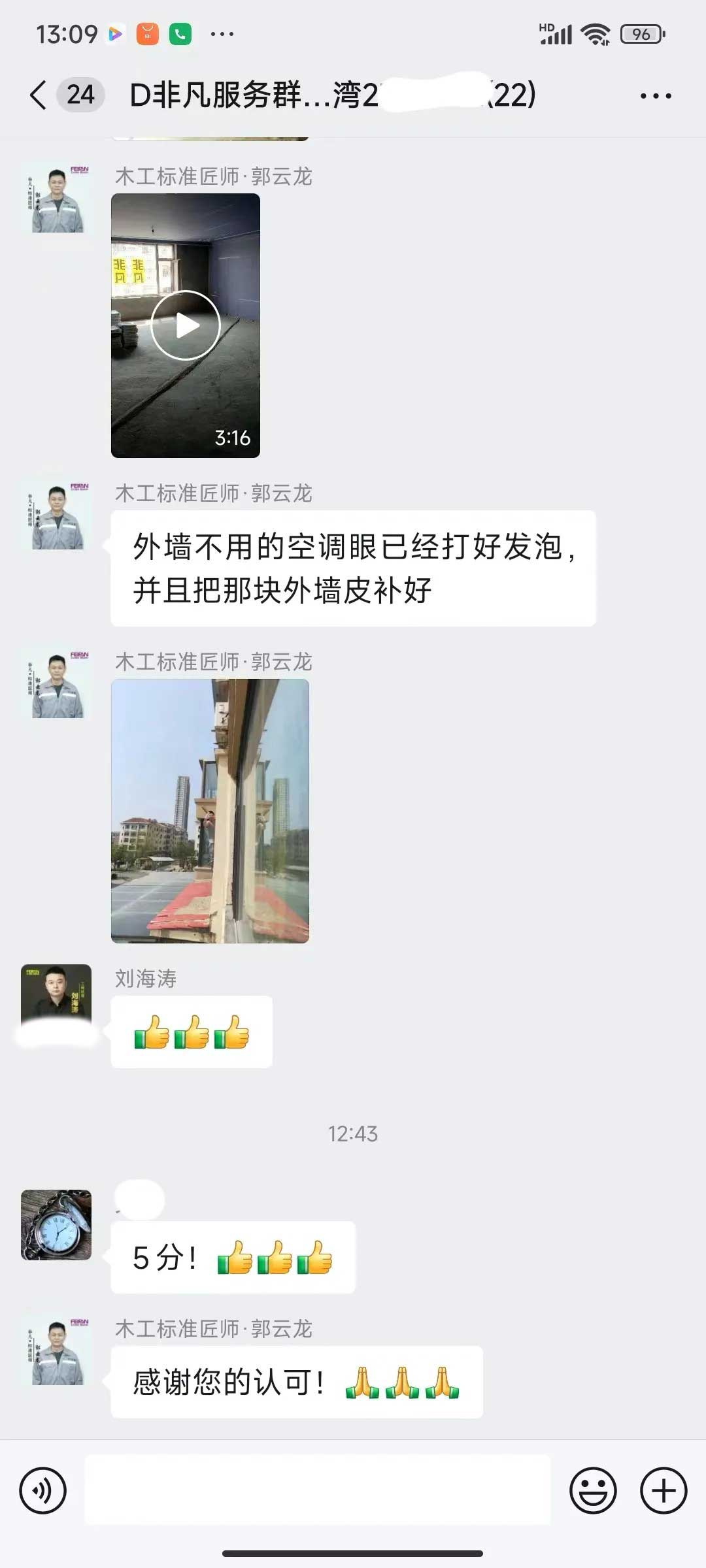The height and width of the screenshot is (1568, 706).
Task: Play the 3:16 video message
Action: (186, 325)
